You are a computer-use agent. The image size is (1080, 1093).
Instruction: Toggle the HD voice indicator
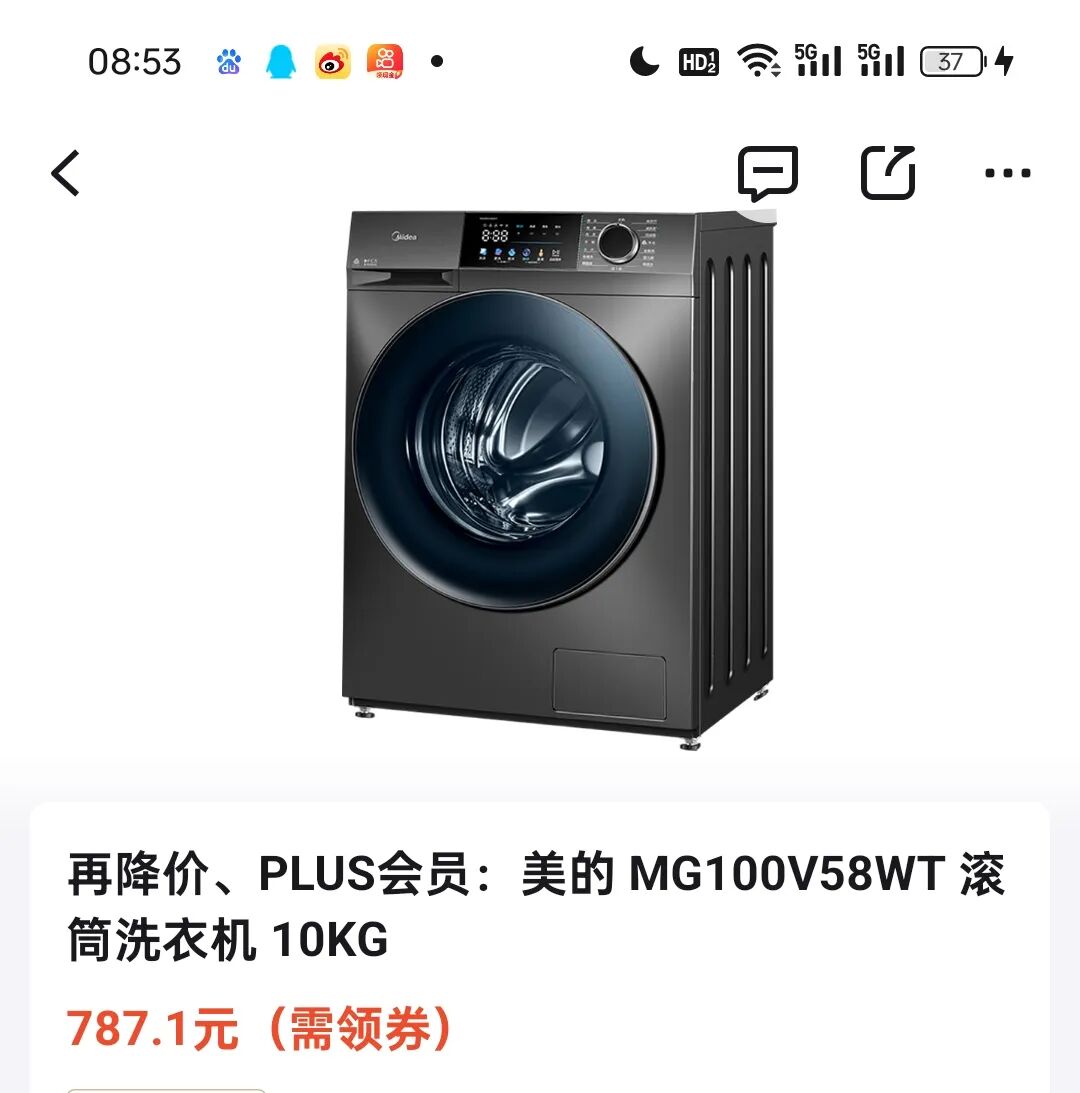coord(698,62)
